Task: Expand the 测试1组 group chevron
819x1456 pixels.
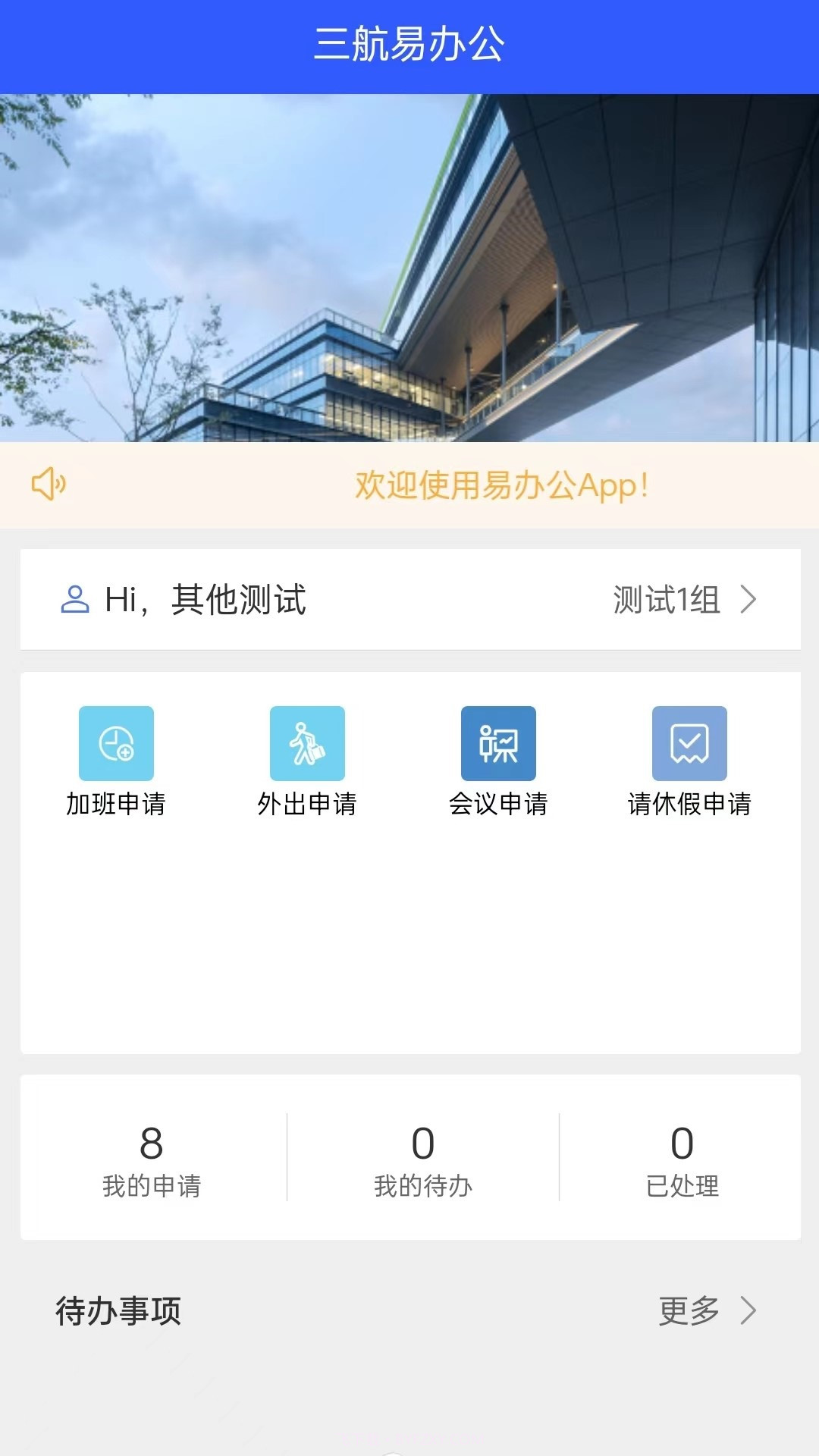Action: (749, 599)
